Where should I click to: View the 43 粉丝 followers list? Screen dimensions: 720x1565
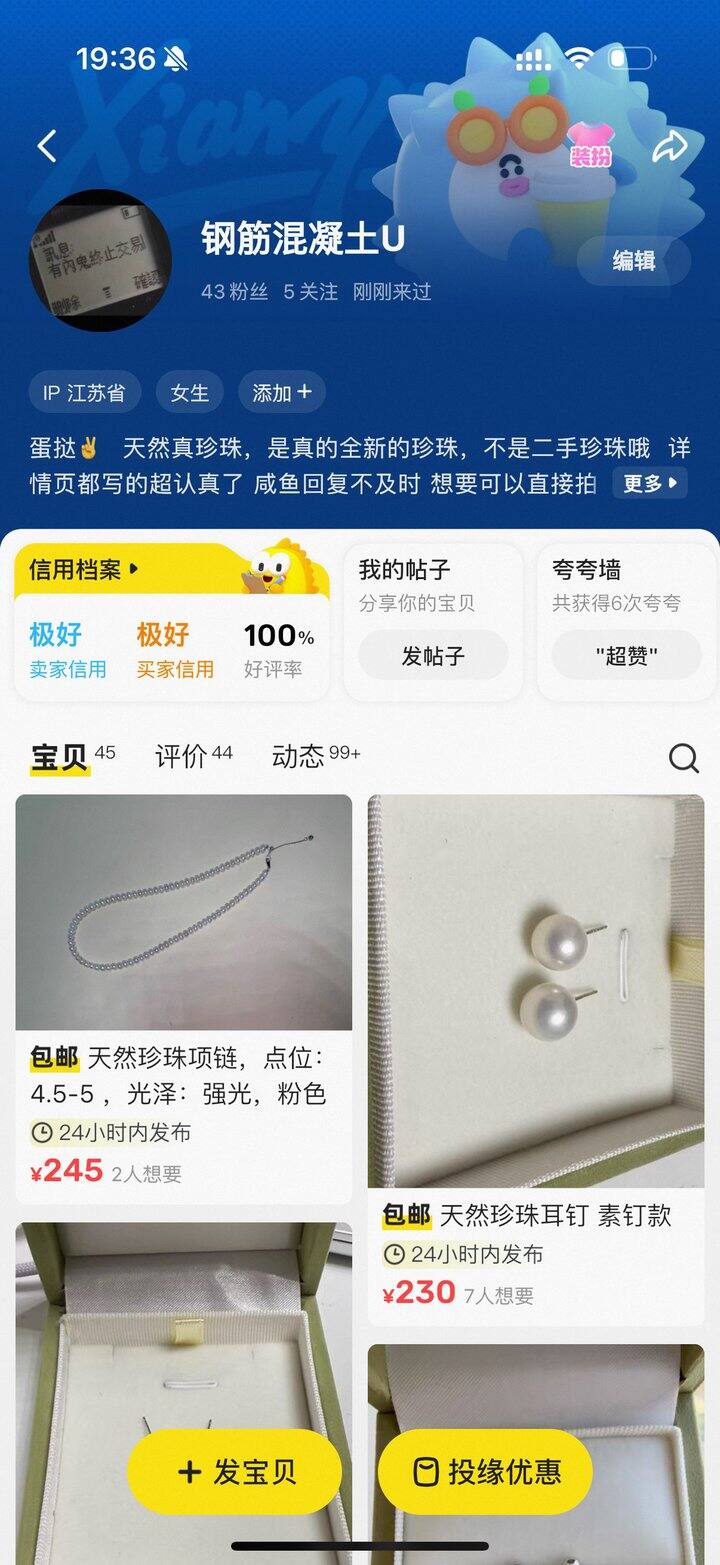coord(234,292)
